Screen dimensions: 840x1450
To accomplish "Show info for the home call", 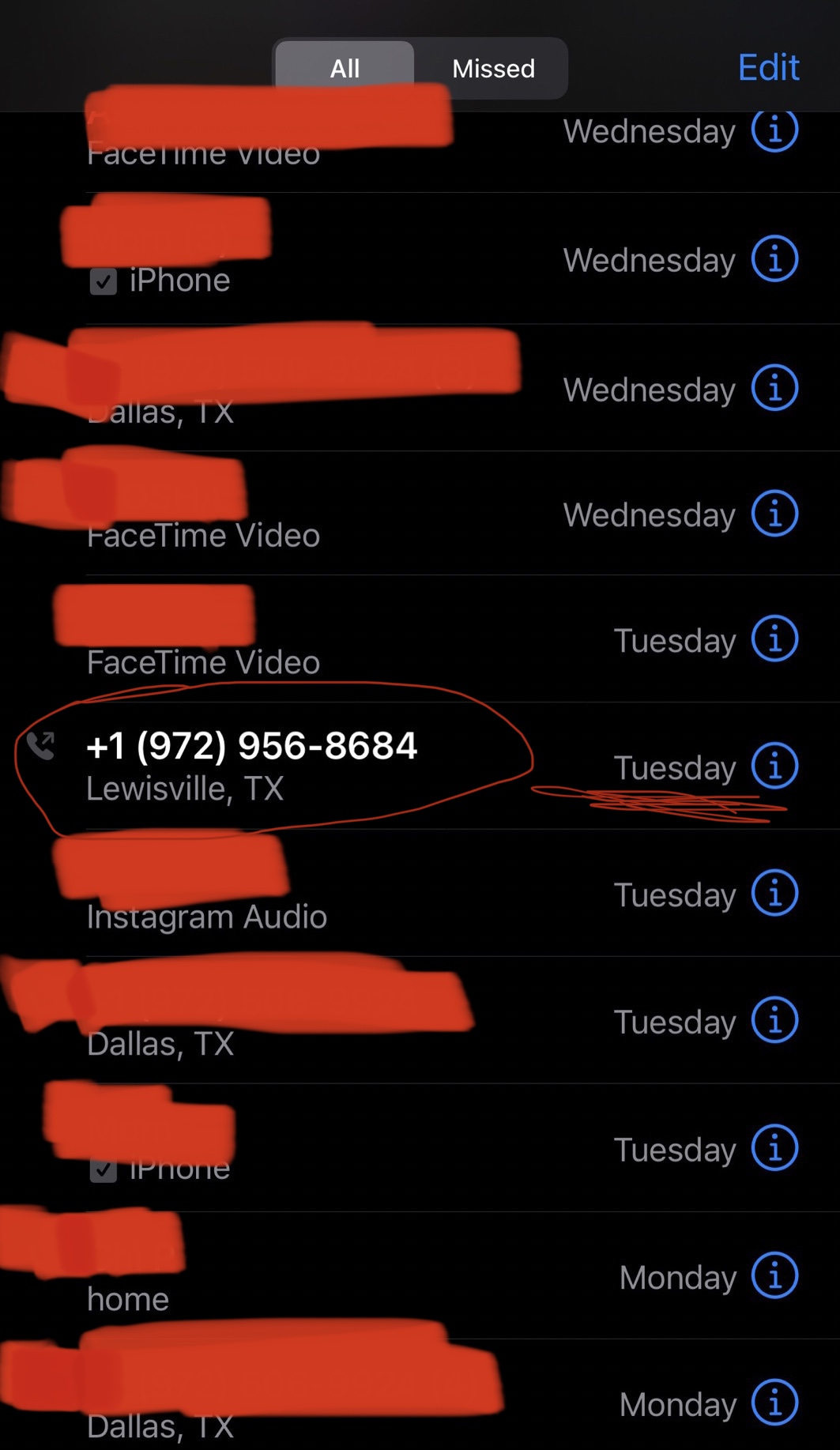I will click(x=774, y=1275).
